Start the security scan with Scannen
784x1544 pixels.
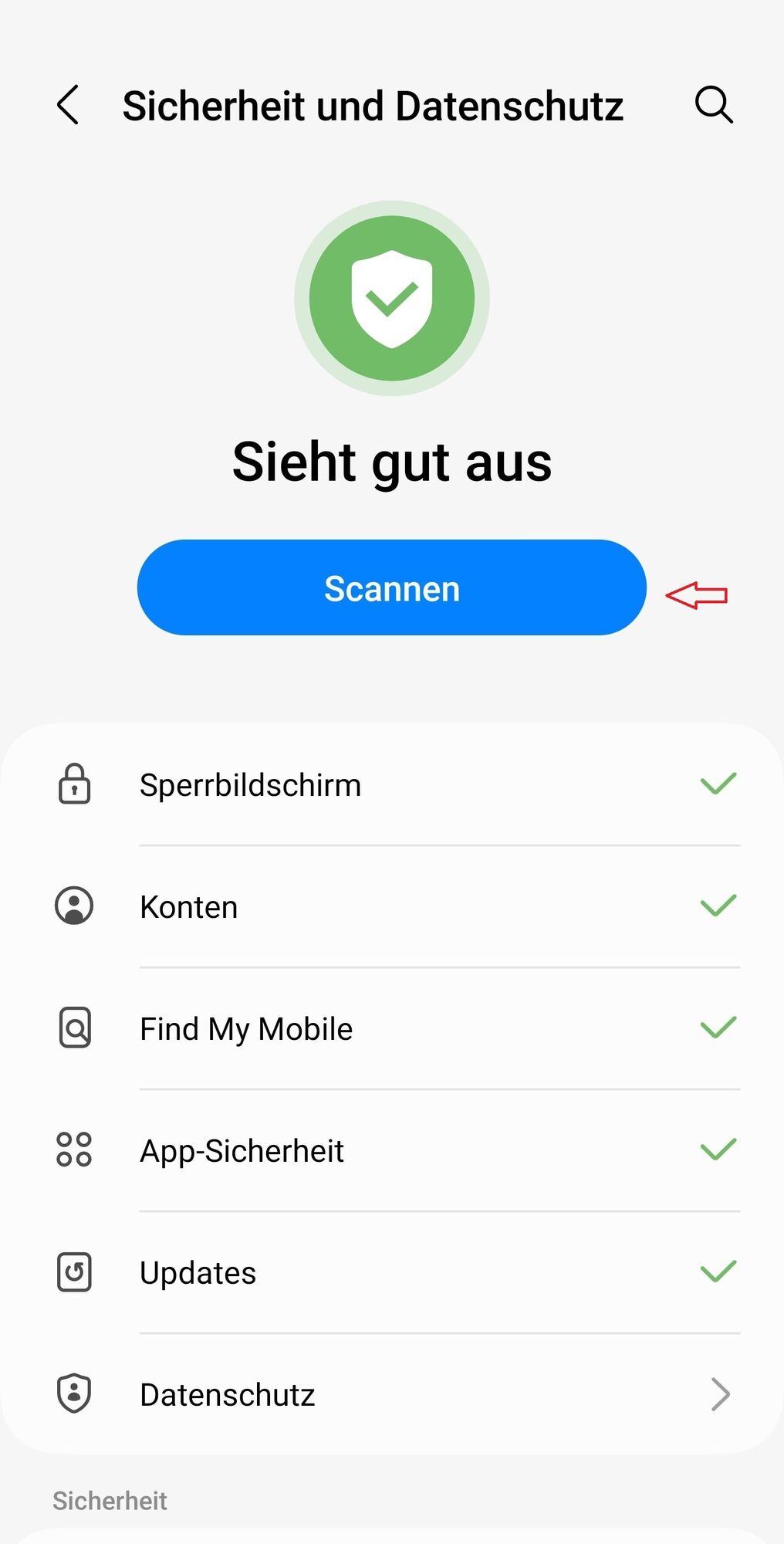[x=391, y=588]
